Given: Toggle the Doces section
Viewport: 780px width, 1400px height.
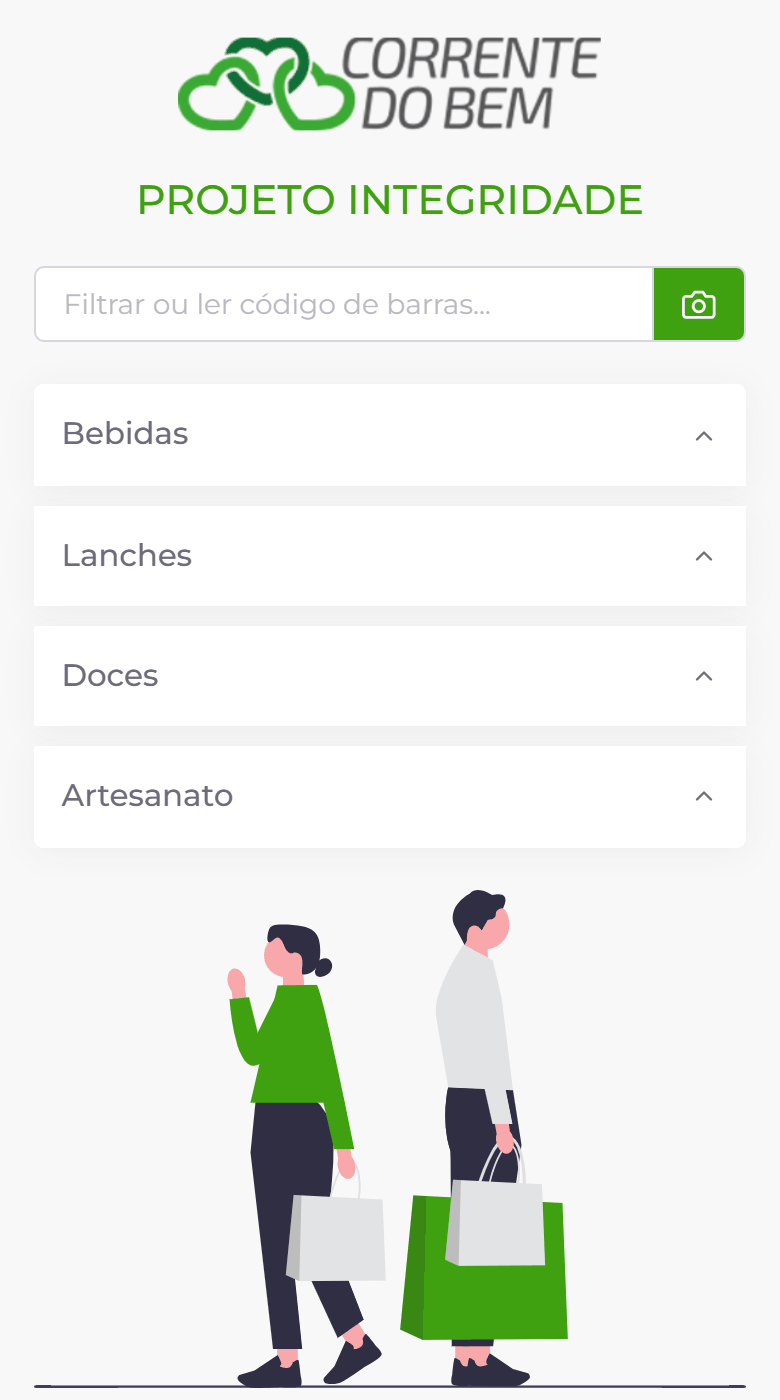Looking at the screenshot, I should [390, 676].
